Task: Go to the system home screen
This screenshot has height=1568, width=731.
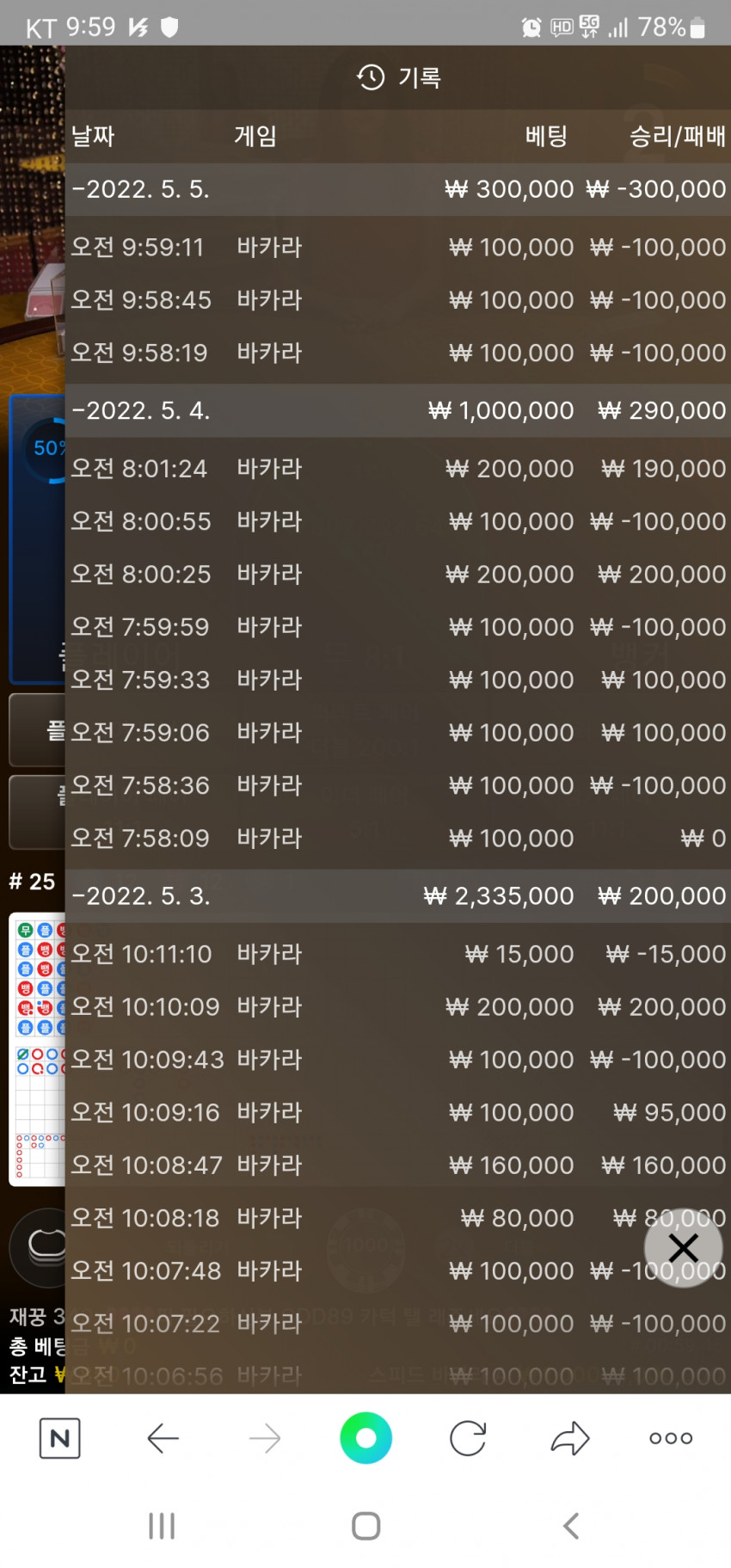Action: coord(366,1526)
